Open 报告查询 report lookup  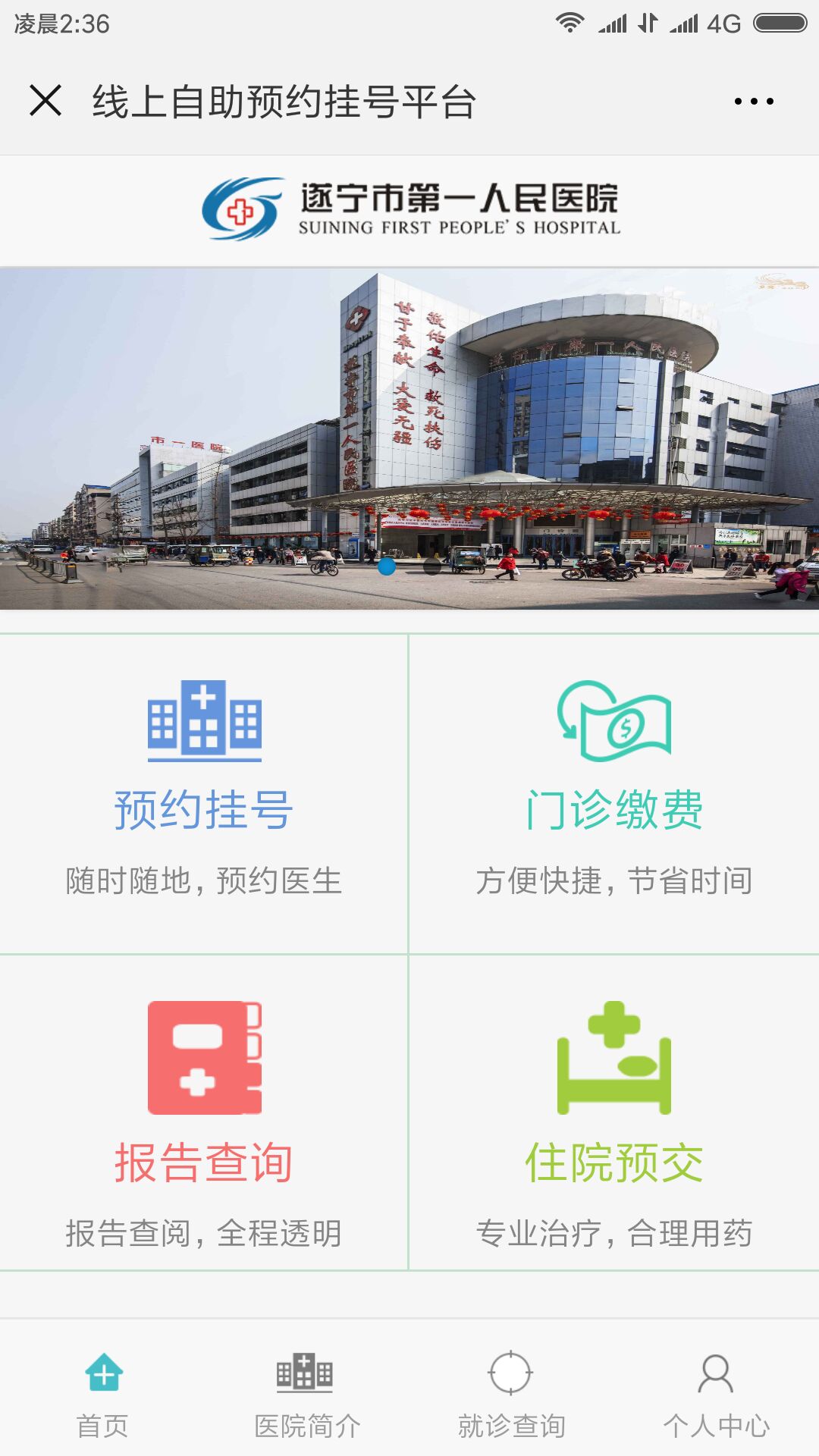tap(204, 1112)
